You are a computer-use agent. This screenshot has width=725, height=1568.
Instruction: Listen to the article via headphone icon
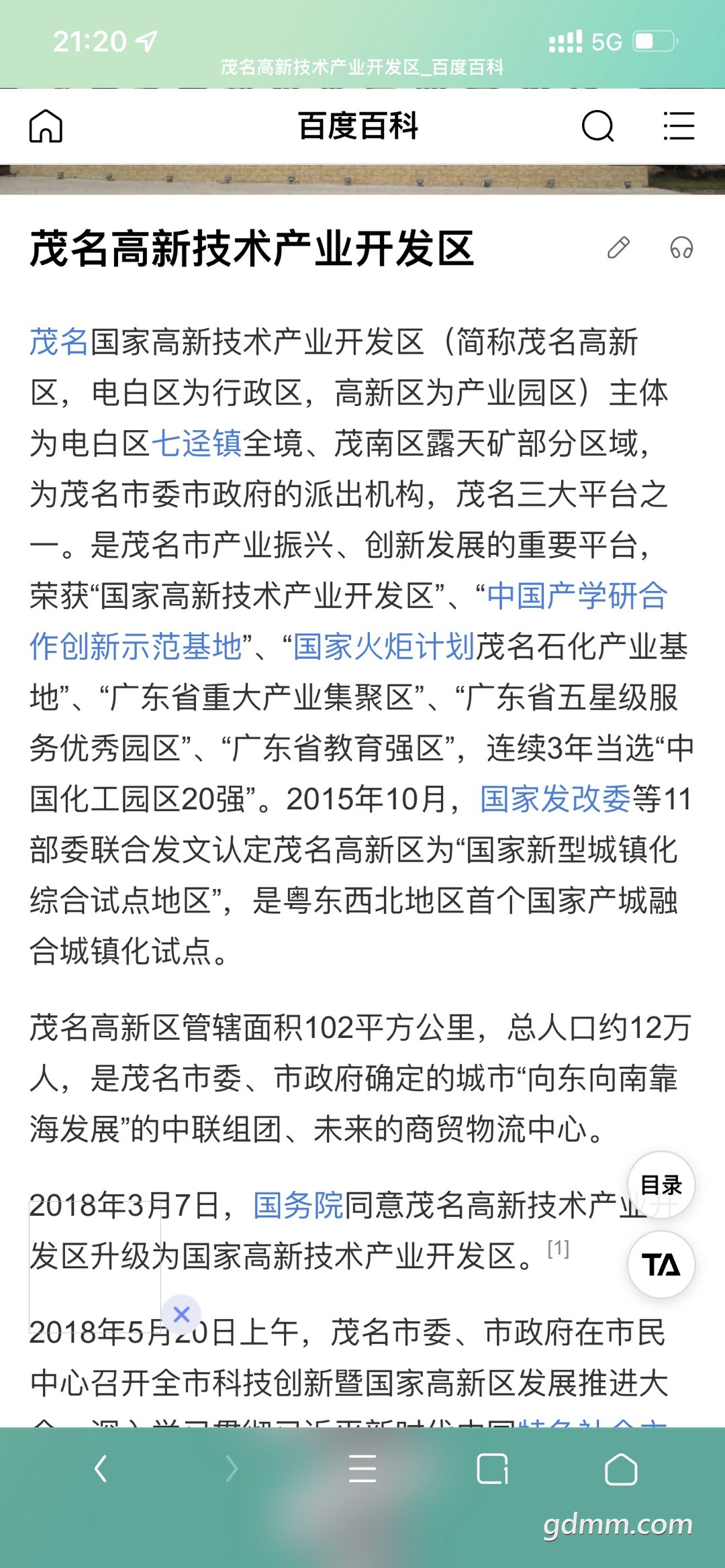tap(681, 248)
